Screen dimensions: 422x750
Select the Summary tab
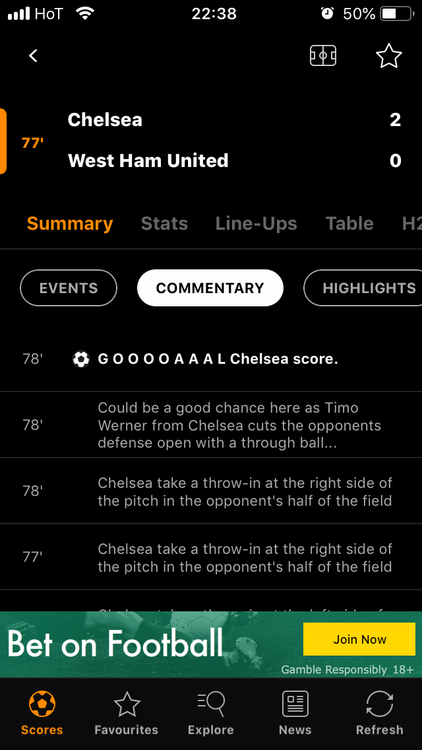click(70, 223)
